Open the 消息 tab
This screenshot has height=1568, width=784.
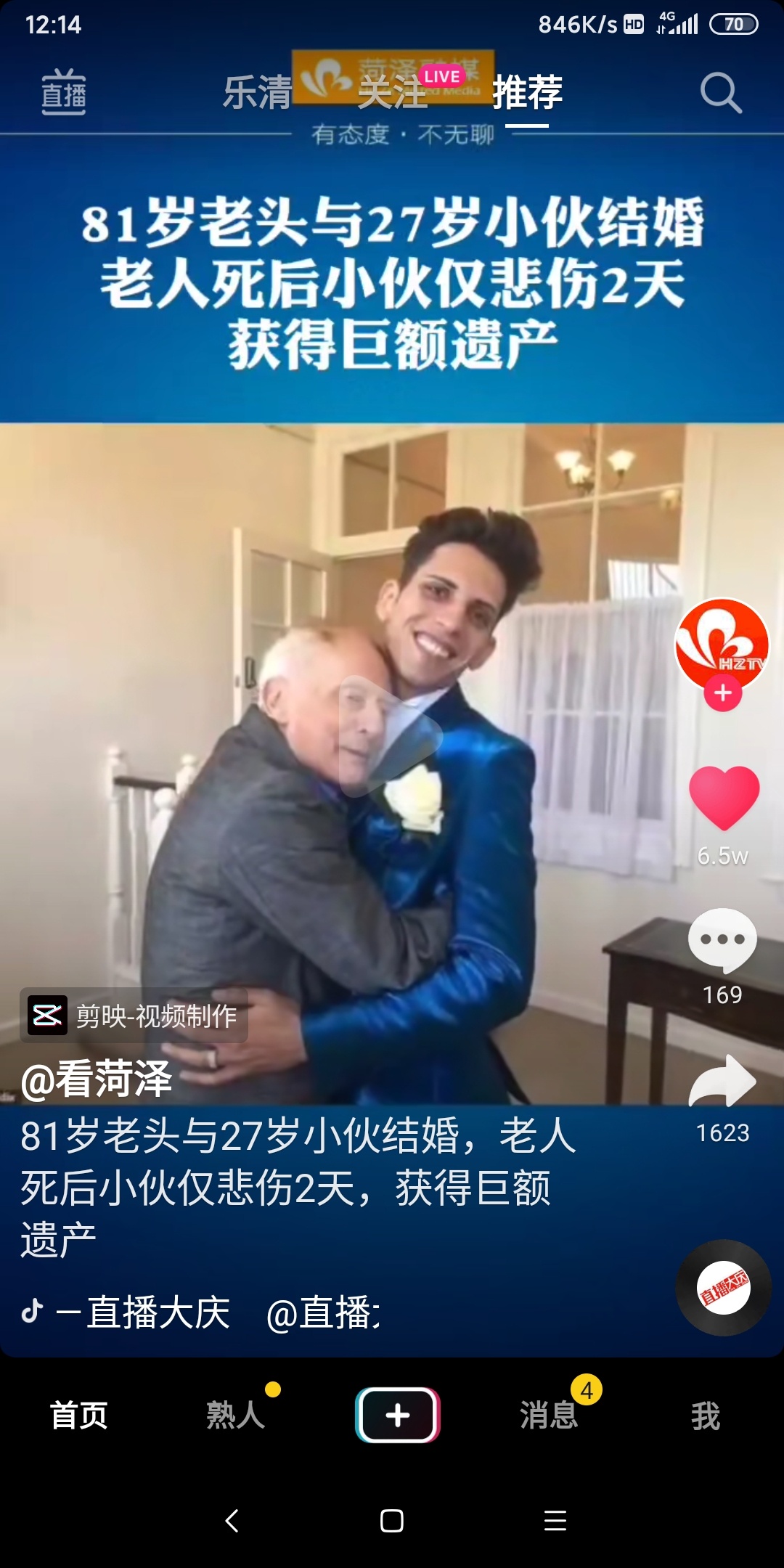click(x=549, y=1415)
